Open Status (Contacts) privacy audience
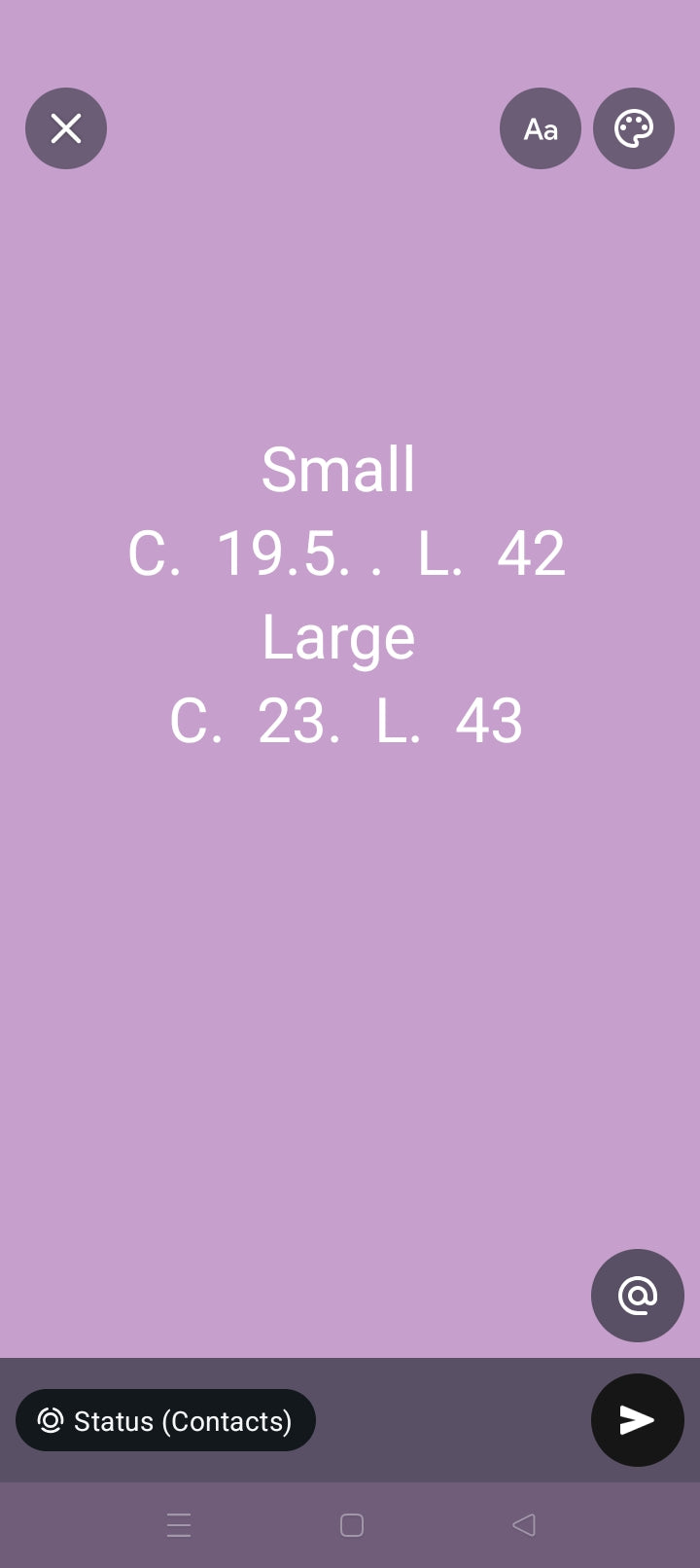Screen dimensions: 700x1568 165,1420
